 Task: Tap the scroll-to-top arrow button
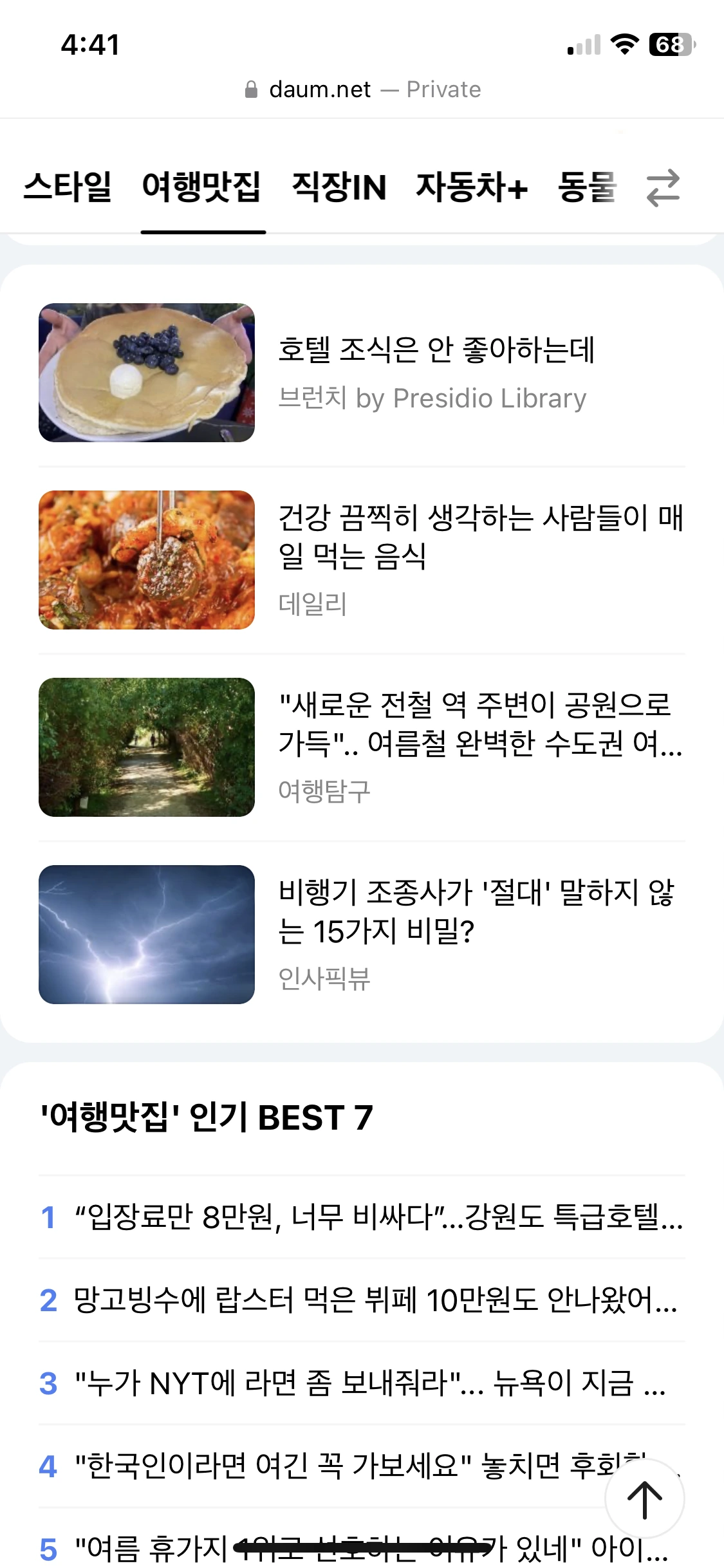[645, 1499]
